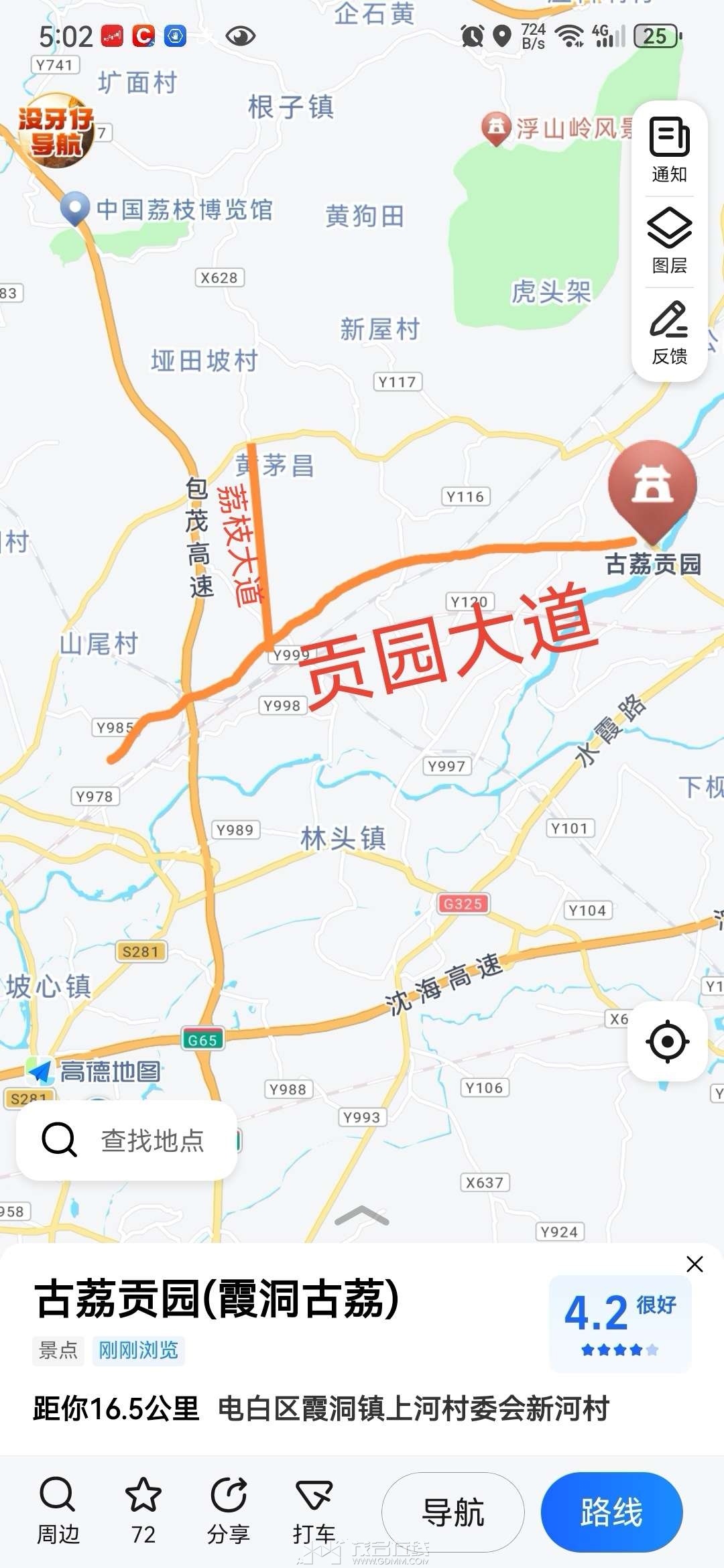Plan a route with the 路线 button
Screen dimensions: 724x1568
coord(611,1511)
